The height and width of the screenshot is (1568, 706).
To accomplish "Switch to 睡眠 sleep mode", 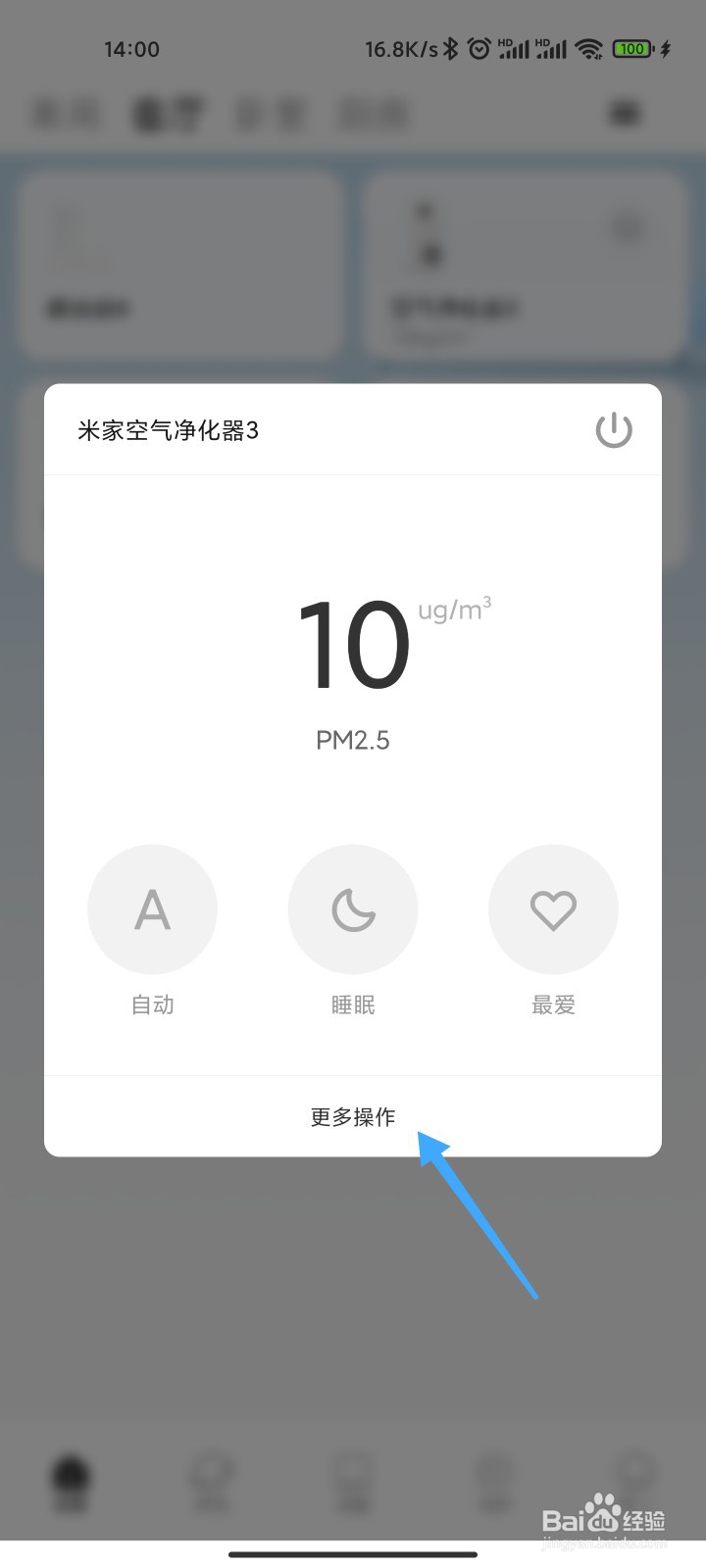I will [x=353, y=909].
